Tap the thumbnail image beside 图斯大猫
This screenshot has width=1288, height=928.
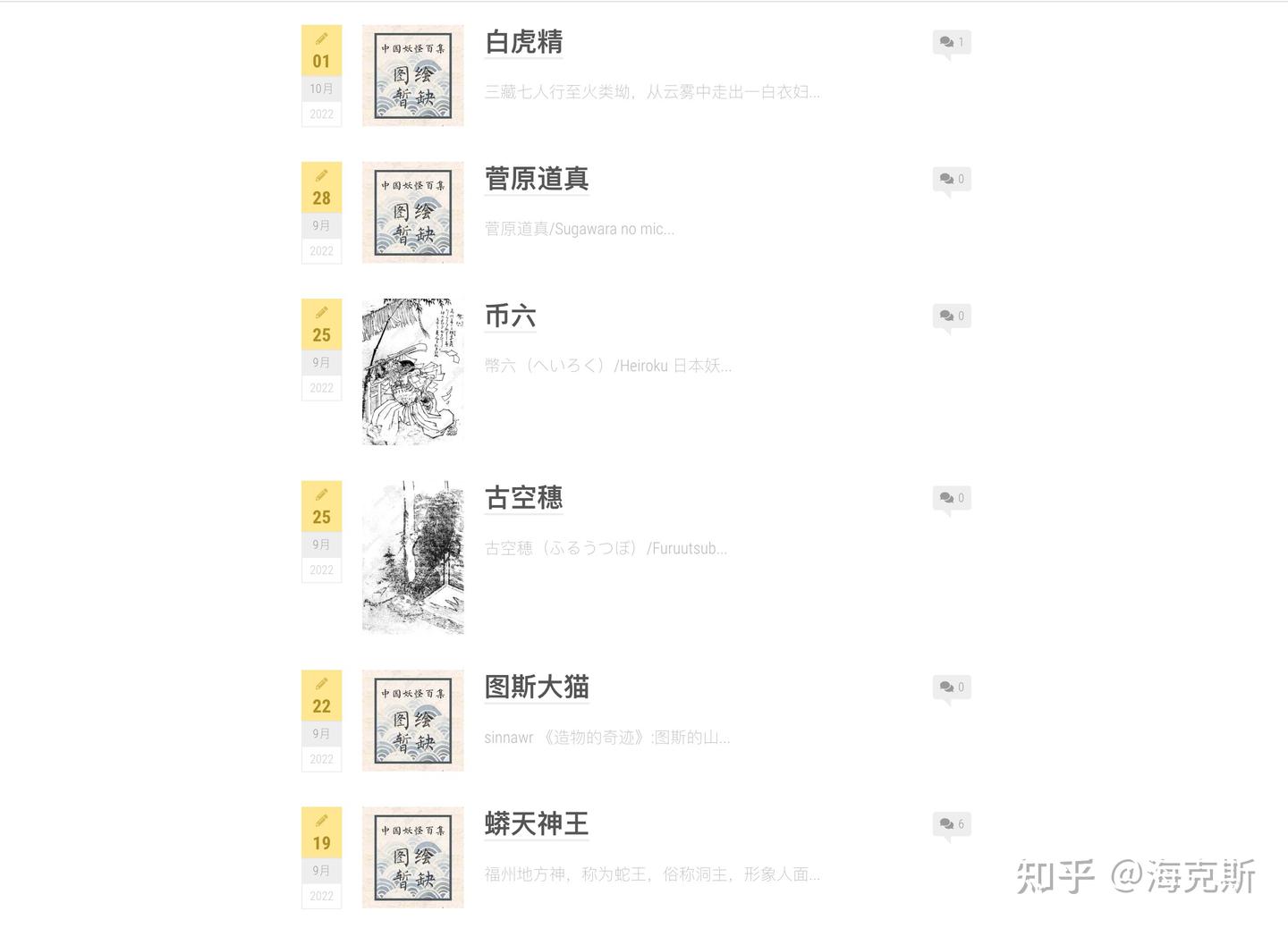[412, 721]
